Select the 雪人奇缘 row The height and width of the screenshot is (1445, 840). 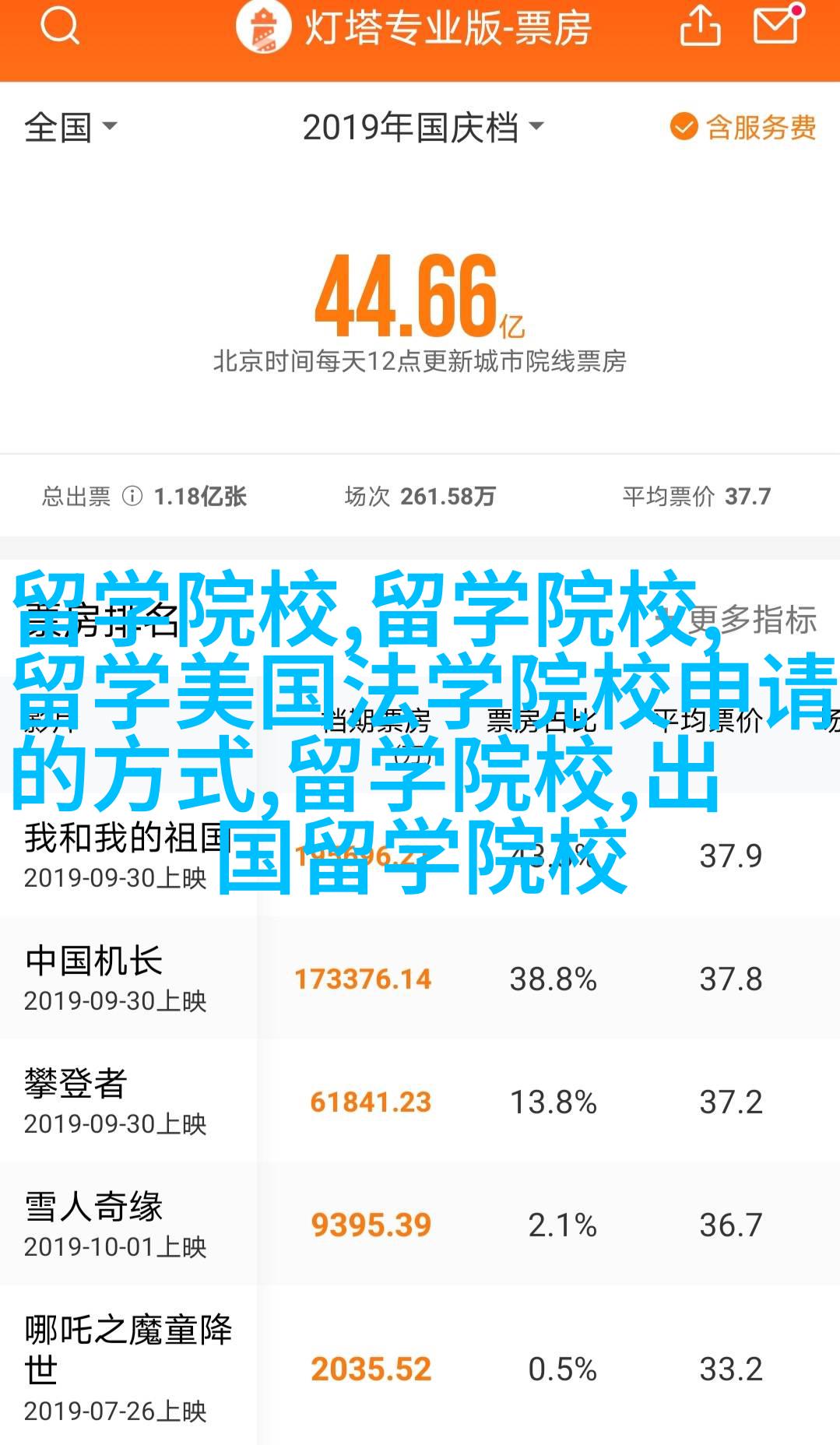pyautogui.click(x=420, y=1225)
